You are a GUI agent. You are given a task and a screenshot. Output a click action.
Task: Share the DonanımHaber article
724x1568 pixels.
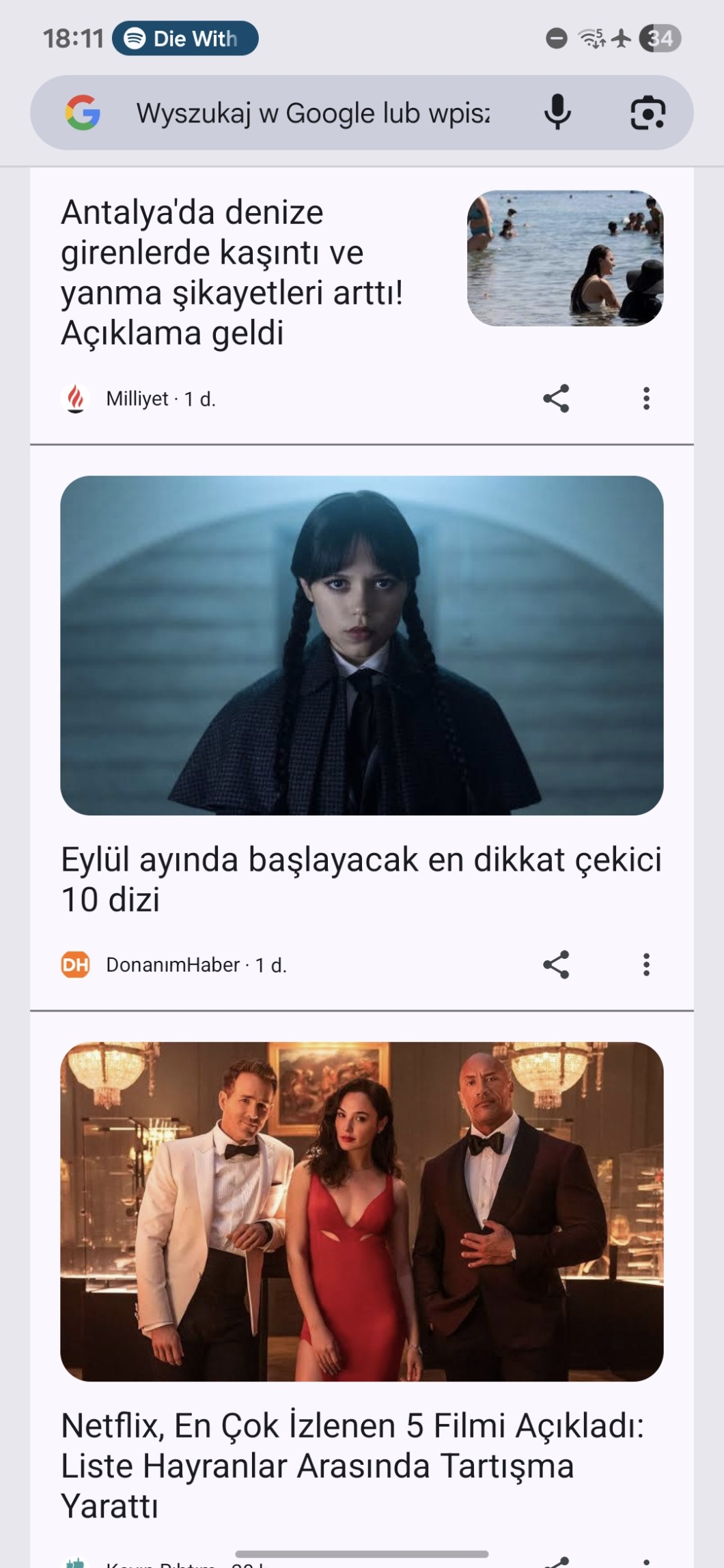[556, 965]
